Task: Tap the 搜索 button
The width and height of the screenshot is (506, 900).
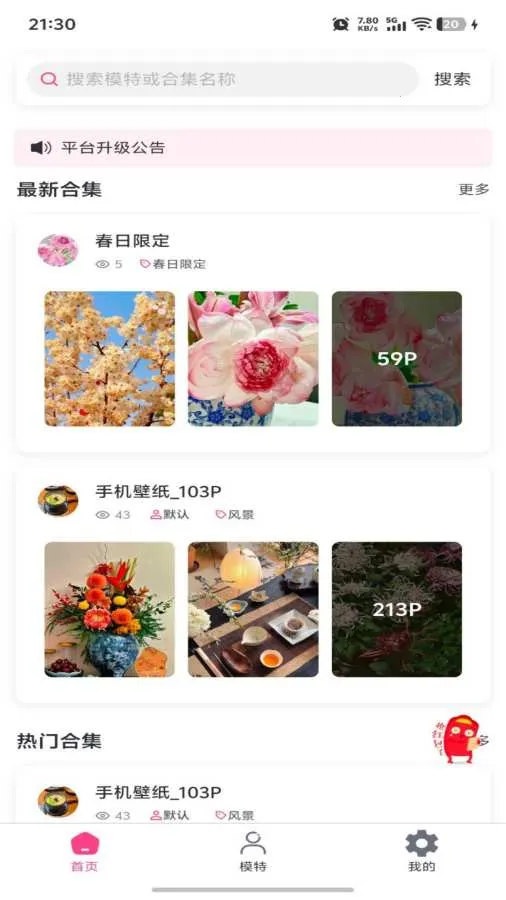Action: tap(453, 79)
